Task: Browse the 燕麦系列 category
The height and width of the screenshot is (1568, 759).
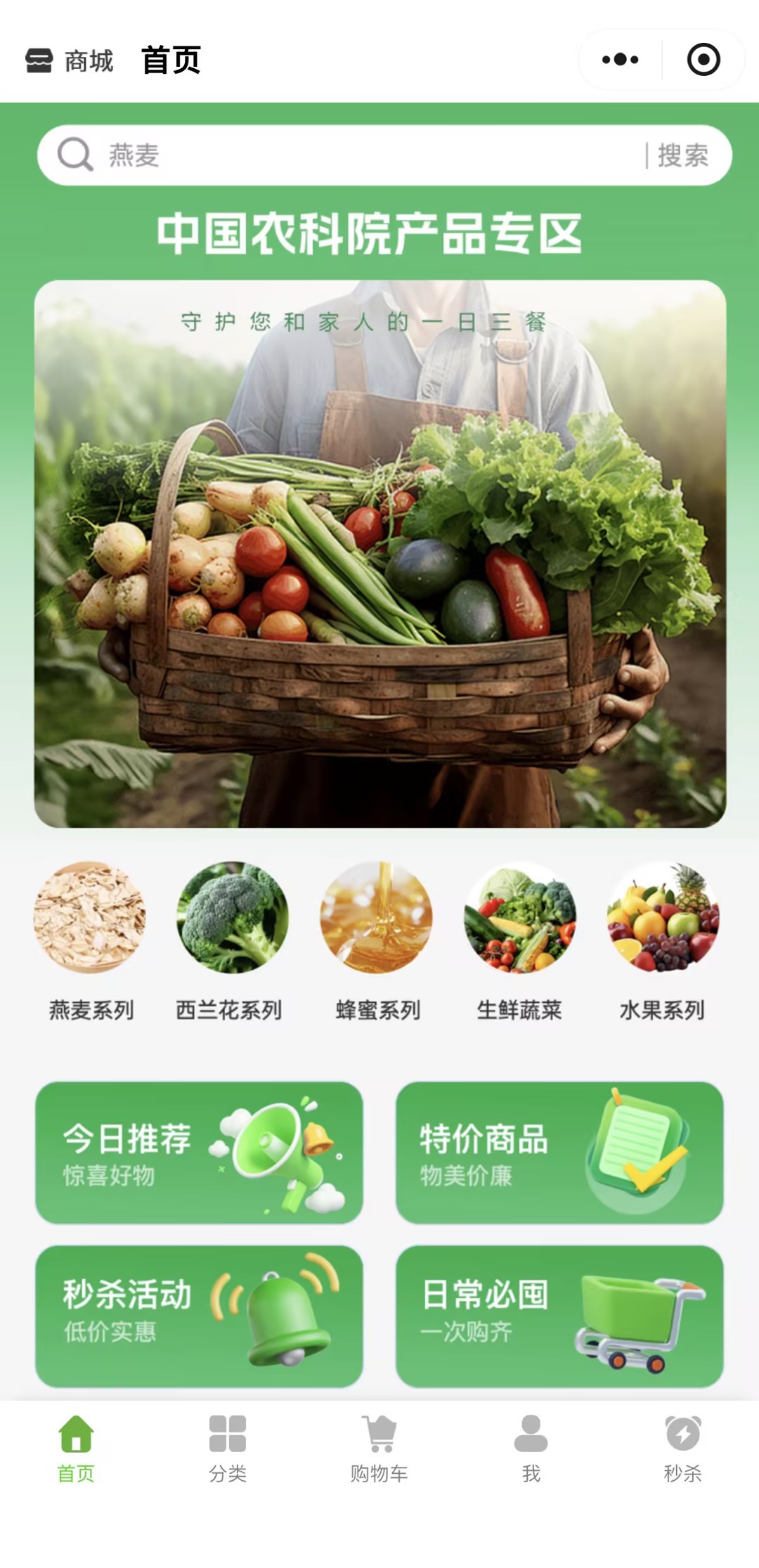Action: 91,940
